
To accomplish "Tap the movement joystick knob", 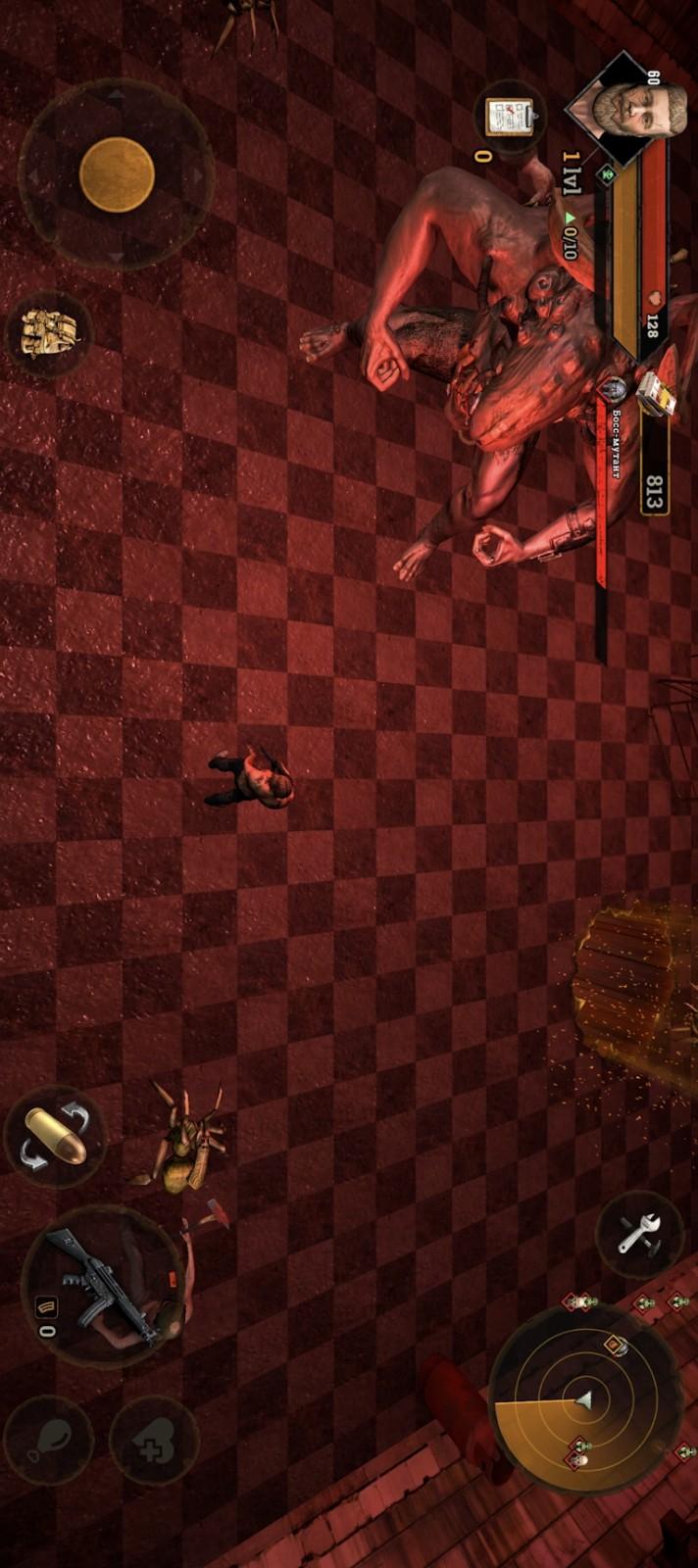I will click(117, 175).
